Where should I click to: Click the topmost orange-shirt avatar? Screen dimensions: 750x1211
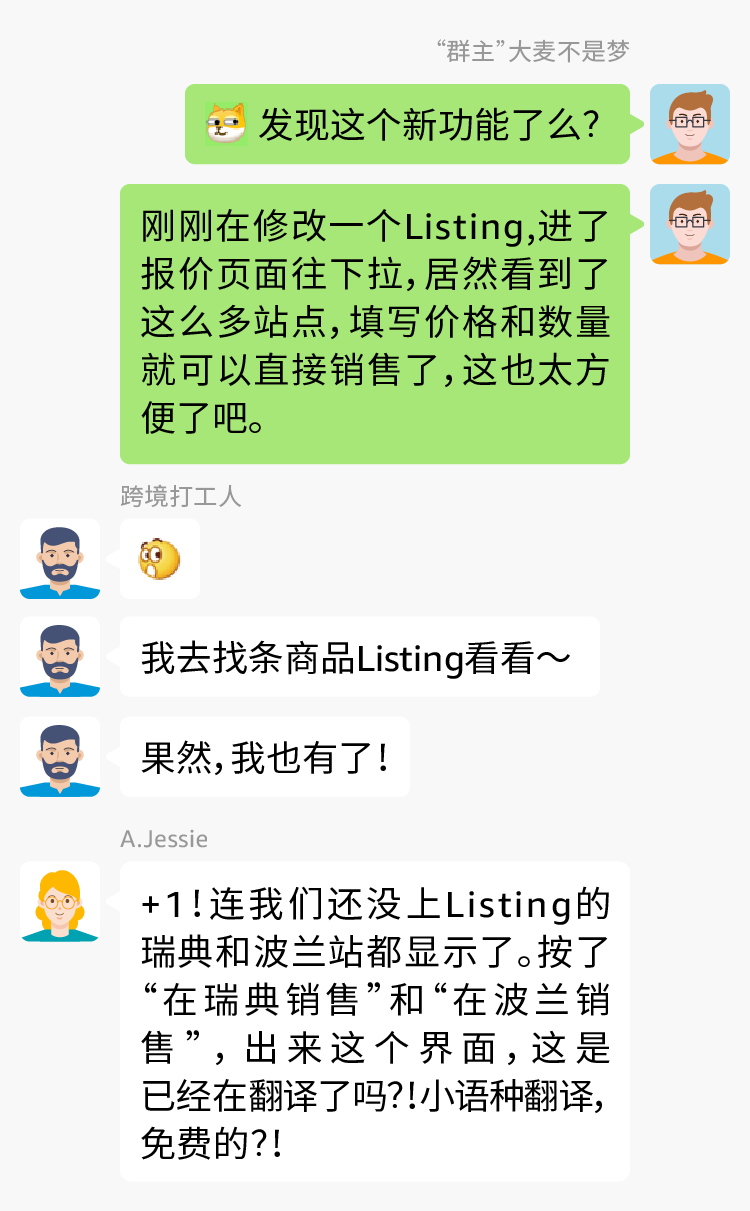[x=689, y=124]
